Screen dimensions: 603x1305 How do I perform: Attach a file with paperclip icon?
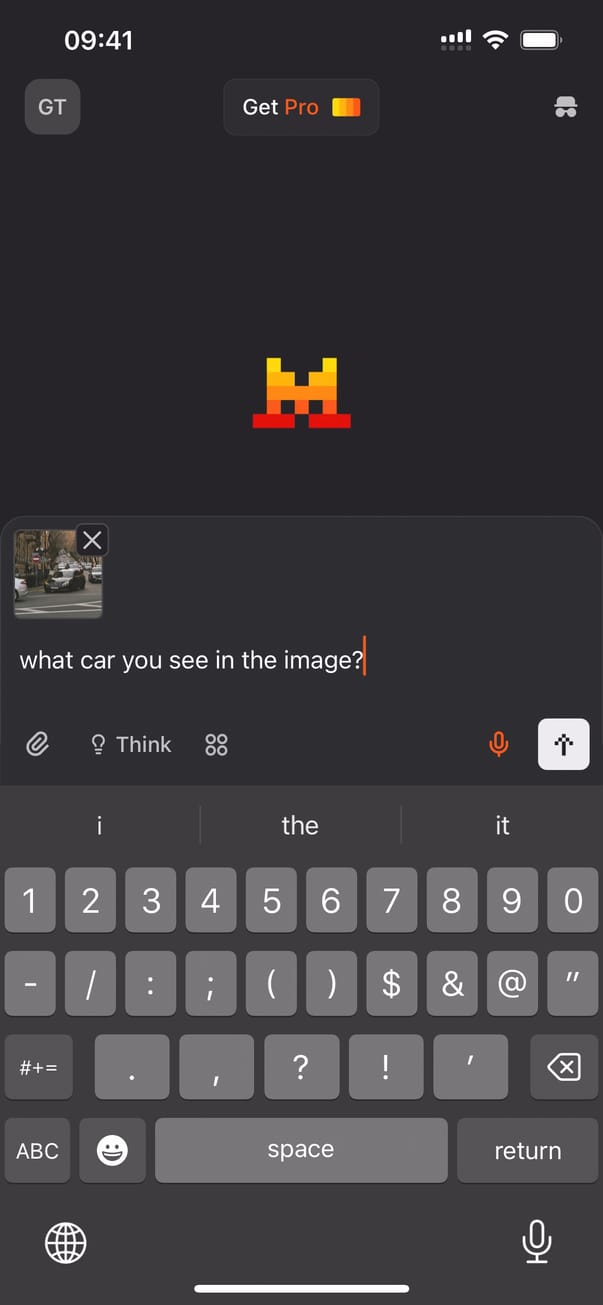pos(38,745)
